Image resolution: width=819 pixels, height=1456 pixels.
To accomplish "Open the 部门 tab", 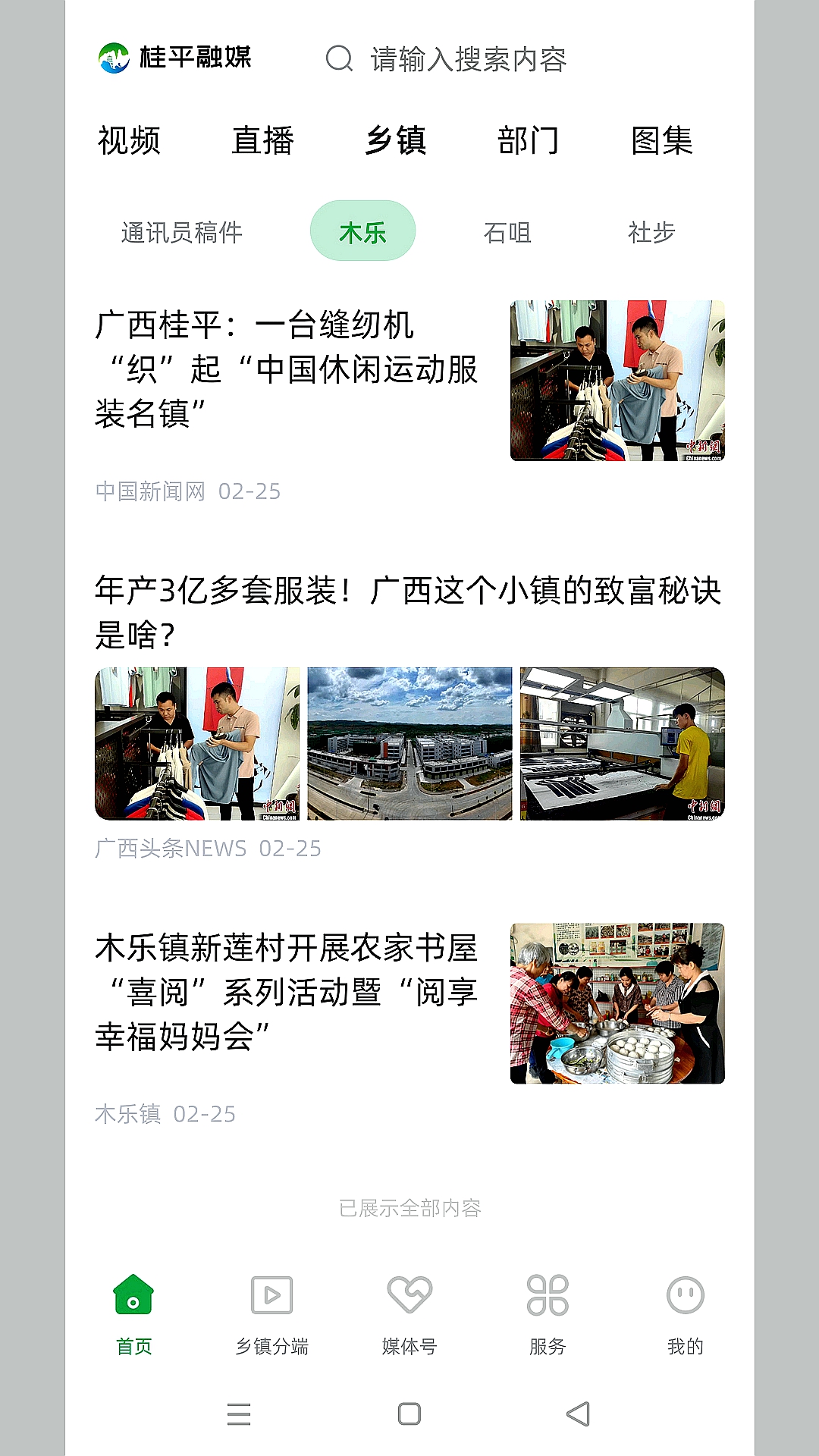I will [529, 141].
